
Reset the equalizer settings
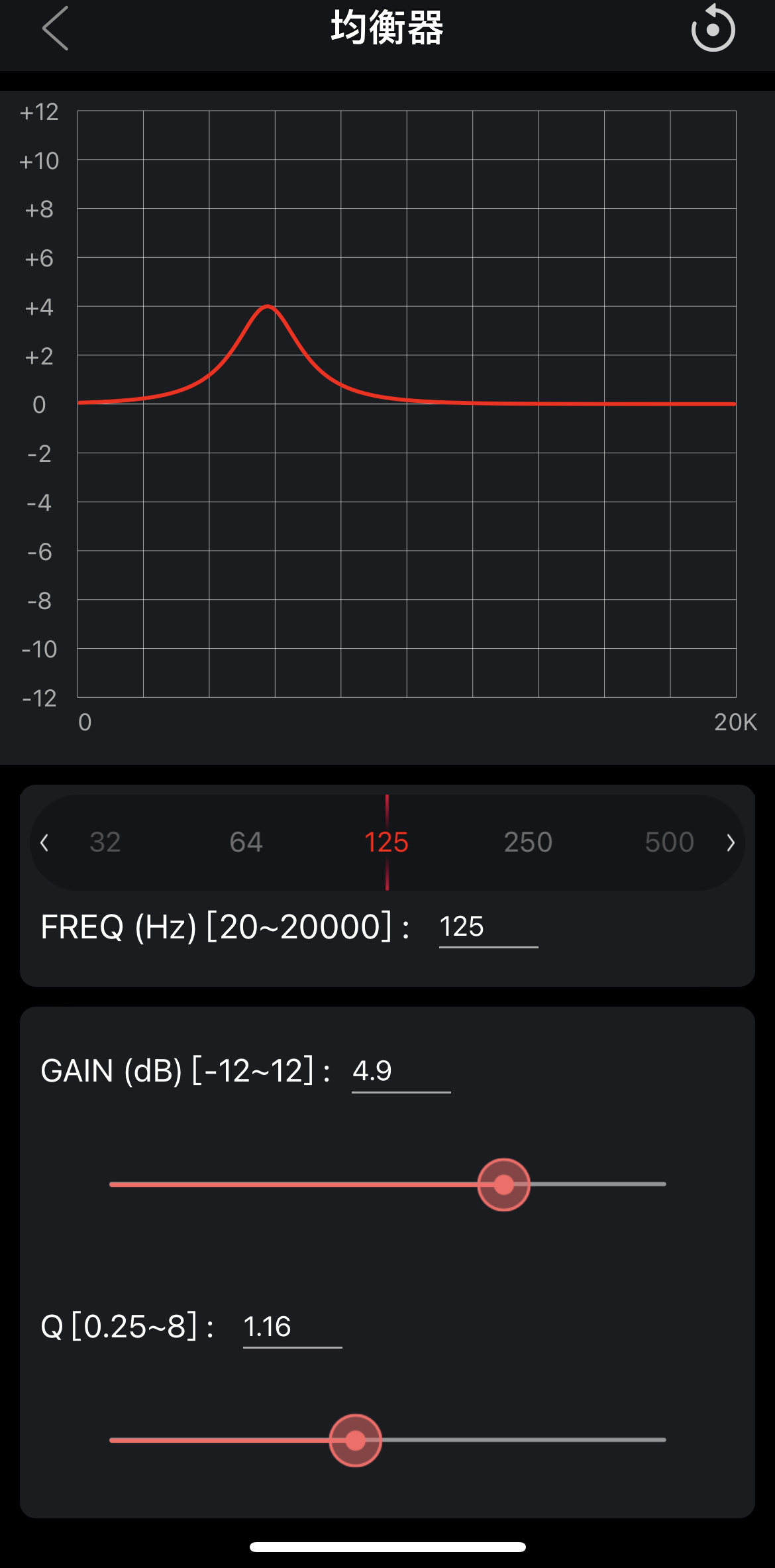click(713, 28)
